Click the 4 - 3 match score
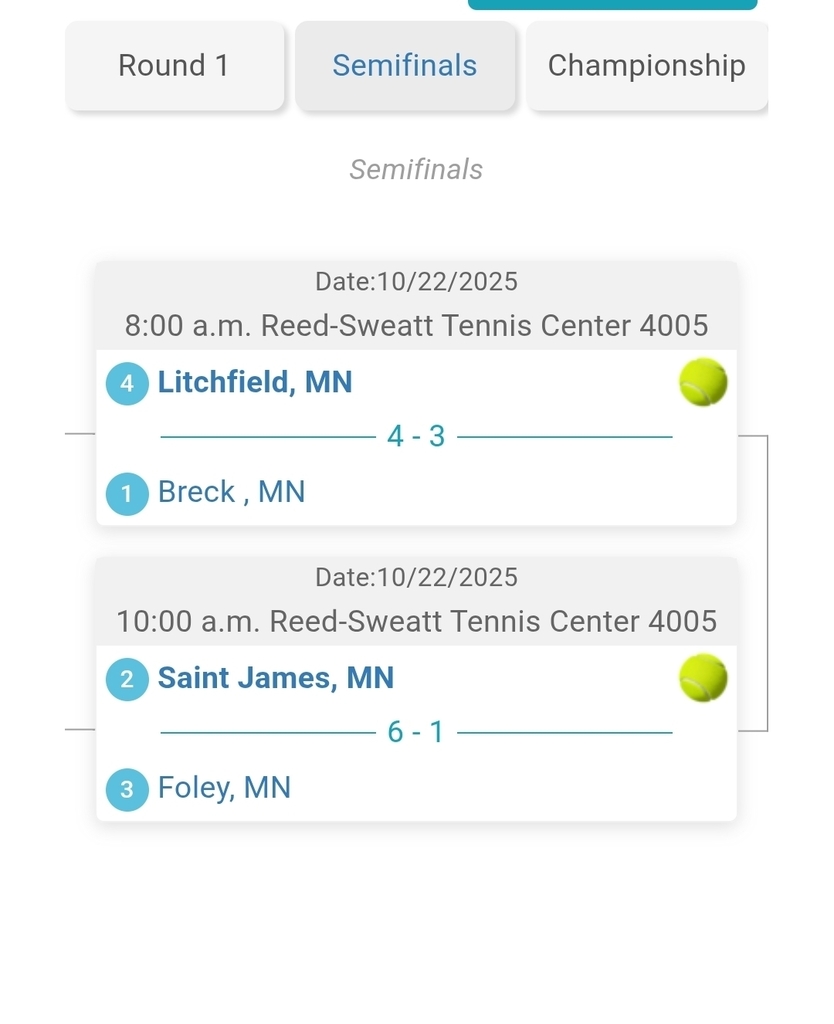This screenshot has height=1024, width=834. point(417,435)
